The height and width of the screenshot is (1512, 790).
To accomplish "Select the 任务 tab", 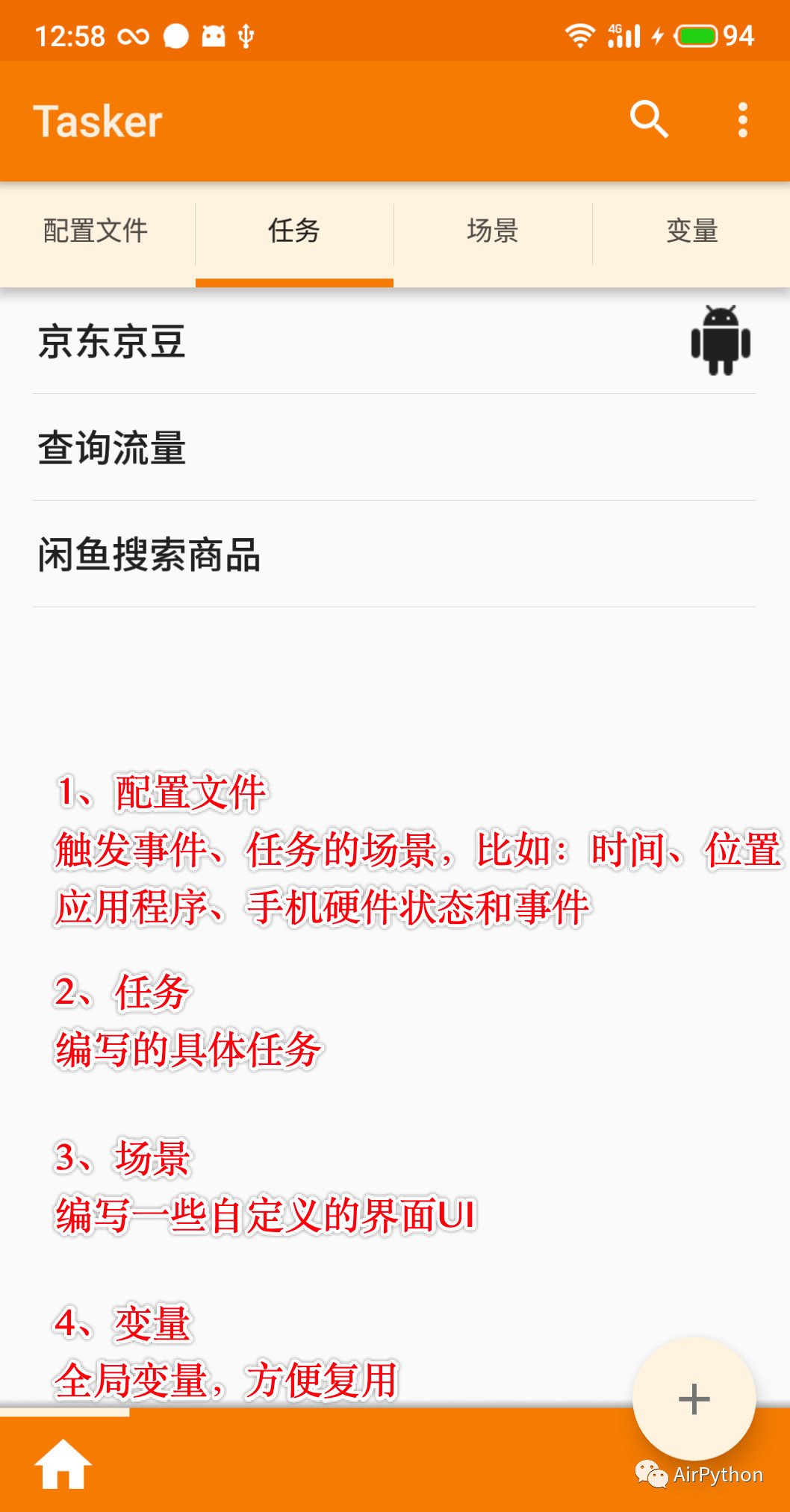I will tap(294, 231).
